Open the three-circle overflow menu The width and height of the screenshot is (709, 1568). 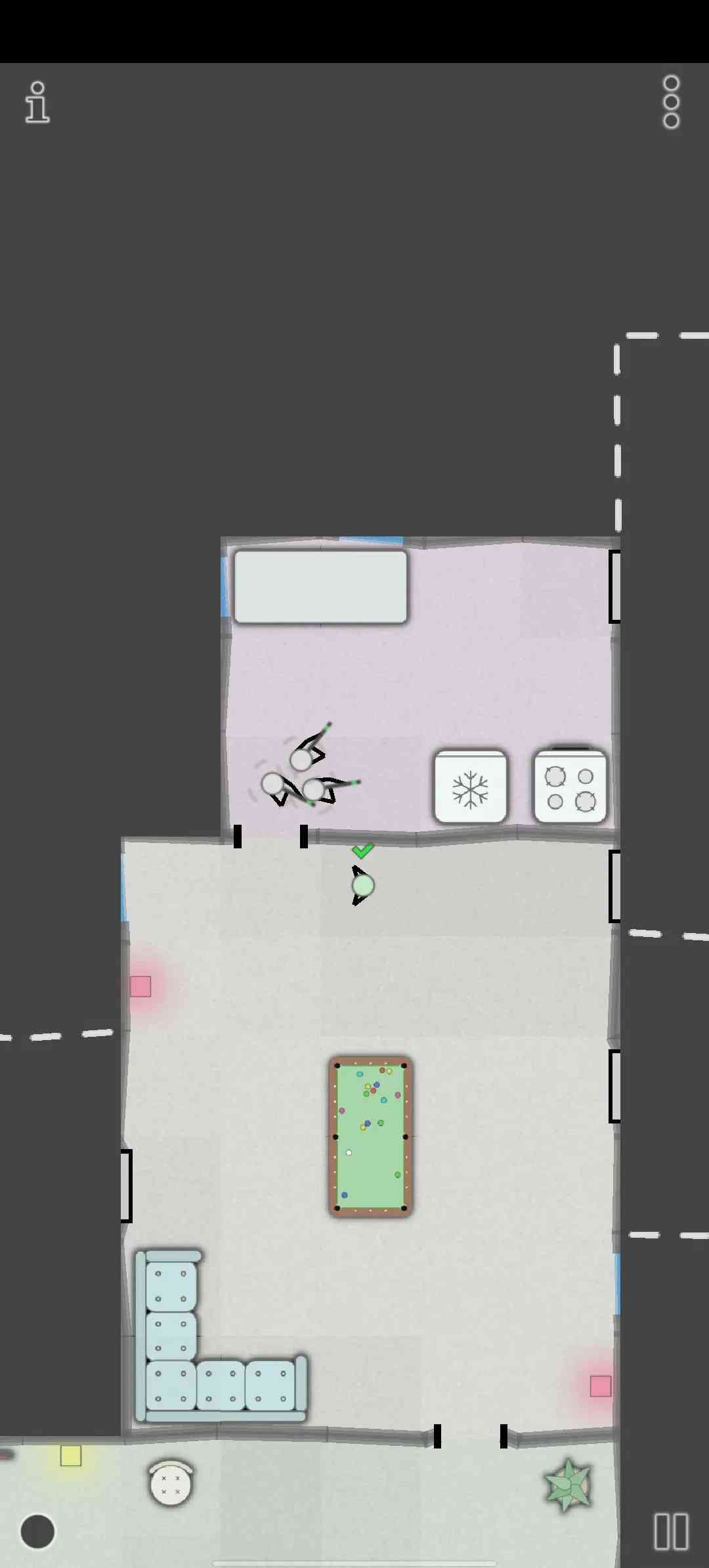pyautogui.click(x=671, y=102)
